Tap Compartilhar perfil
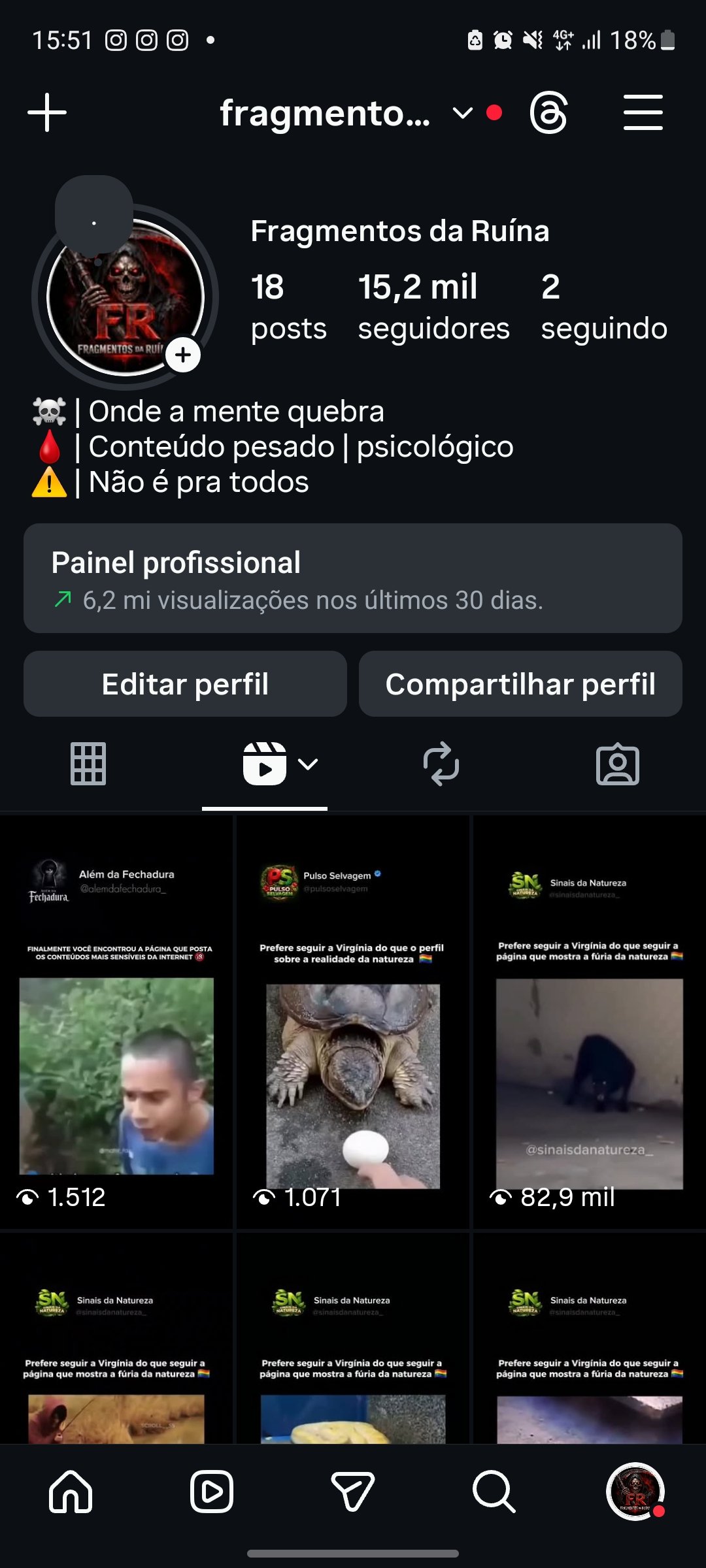 520,684
